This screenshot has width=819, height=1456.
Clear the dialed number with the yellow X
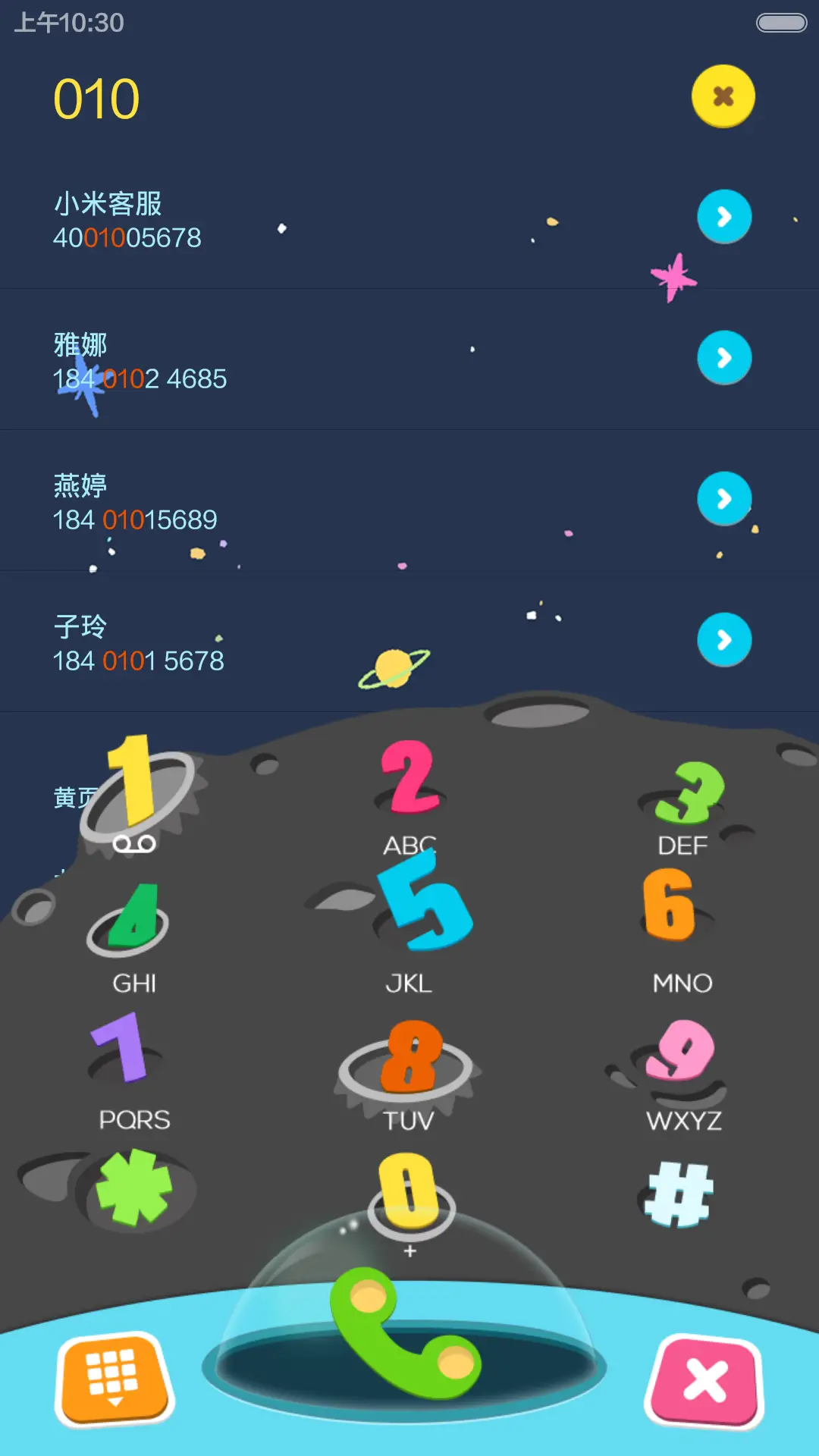point(723,96)
